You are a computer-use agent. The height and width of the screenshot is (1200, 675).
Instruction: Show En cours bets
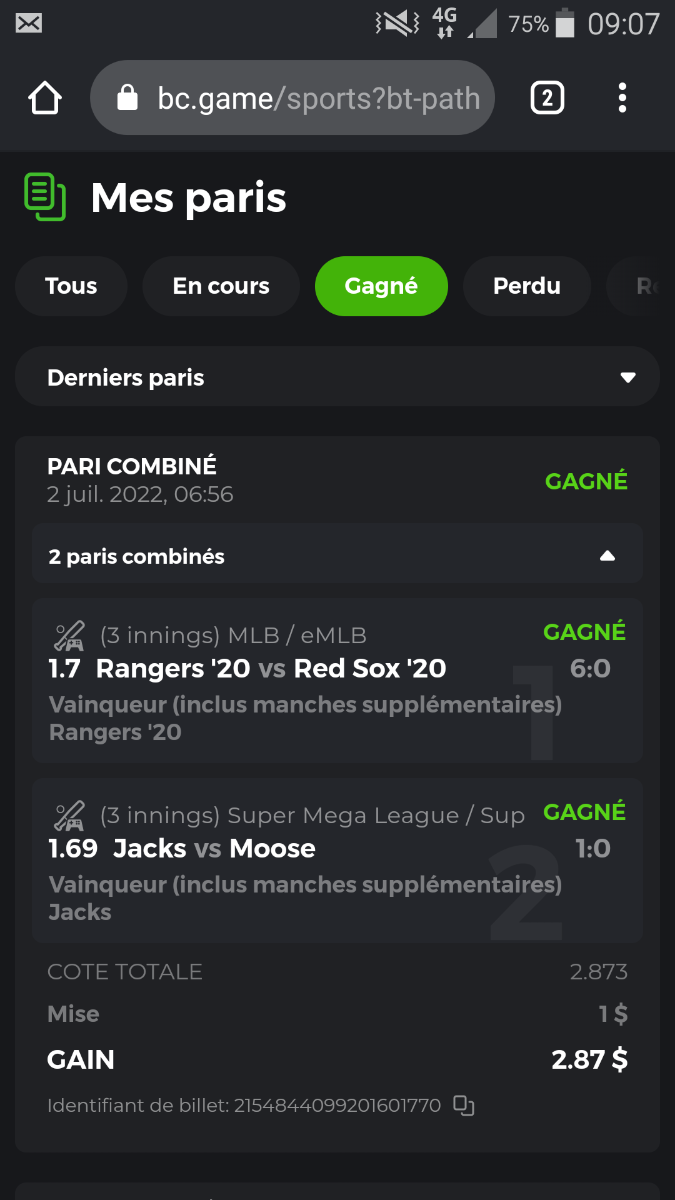(x=221, y=286)
